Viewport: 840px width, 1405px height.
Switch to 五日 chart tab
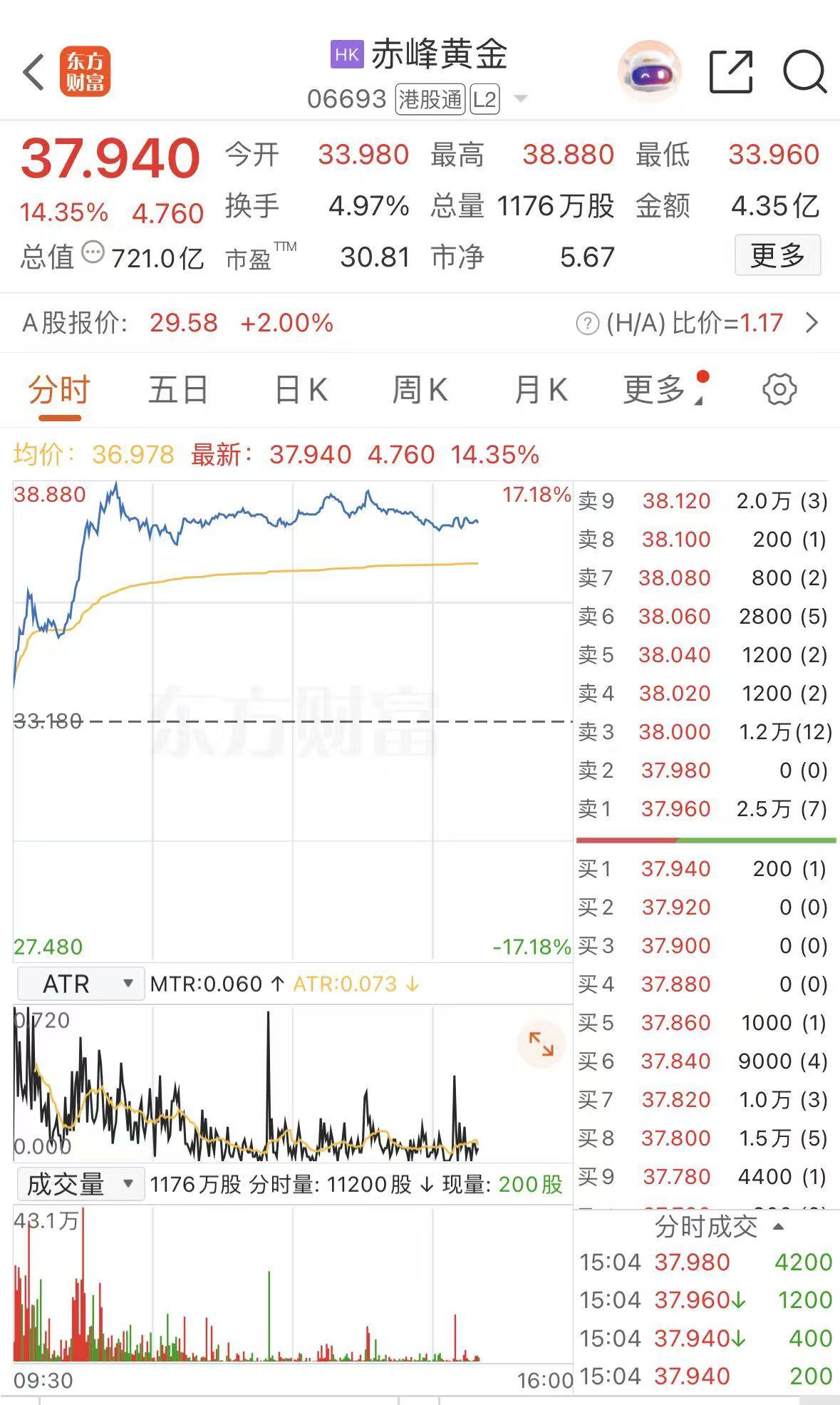pos(177,390)
